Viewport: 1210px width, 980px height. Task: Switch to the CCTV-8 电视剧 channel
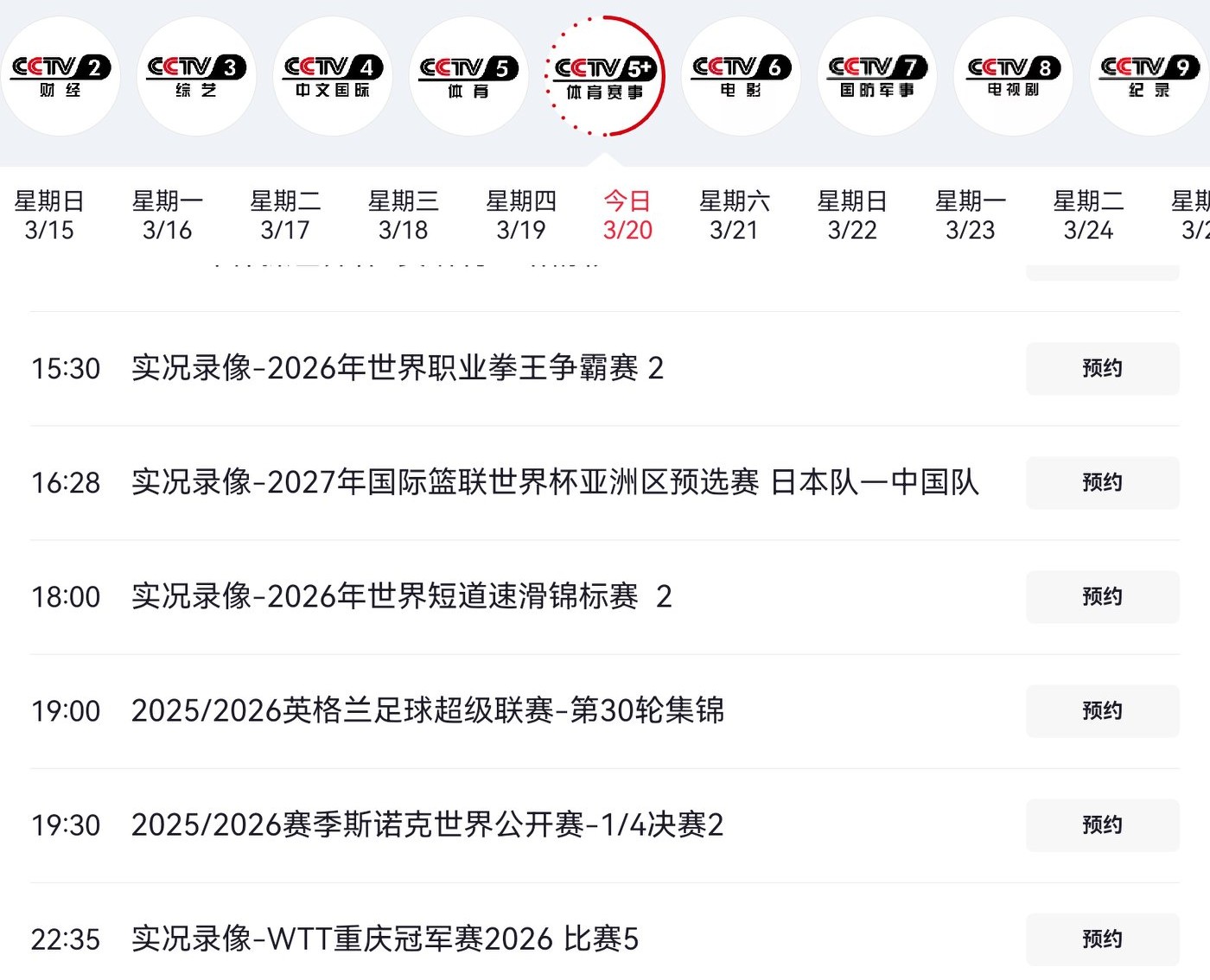(x=1013, y=76)
